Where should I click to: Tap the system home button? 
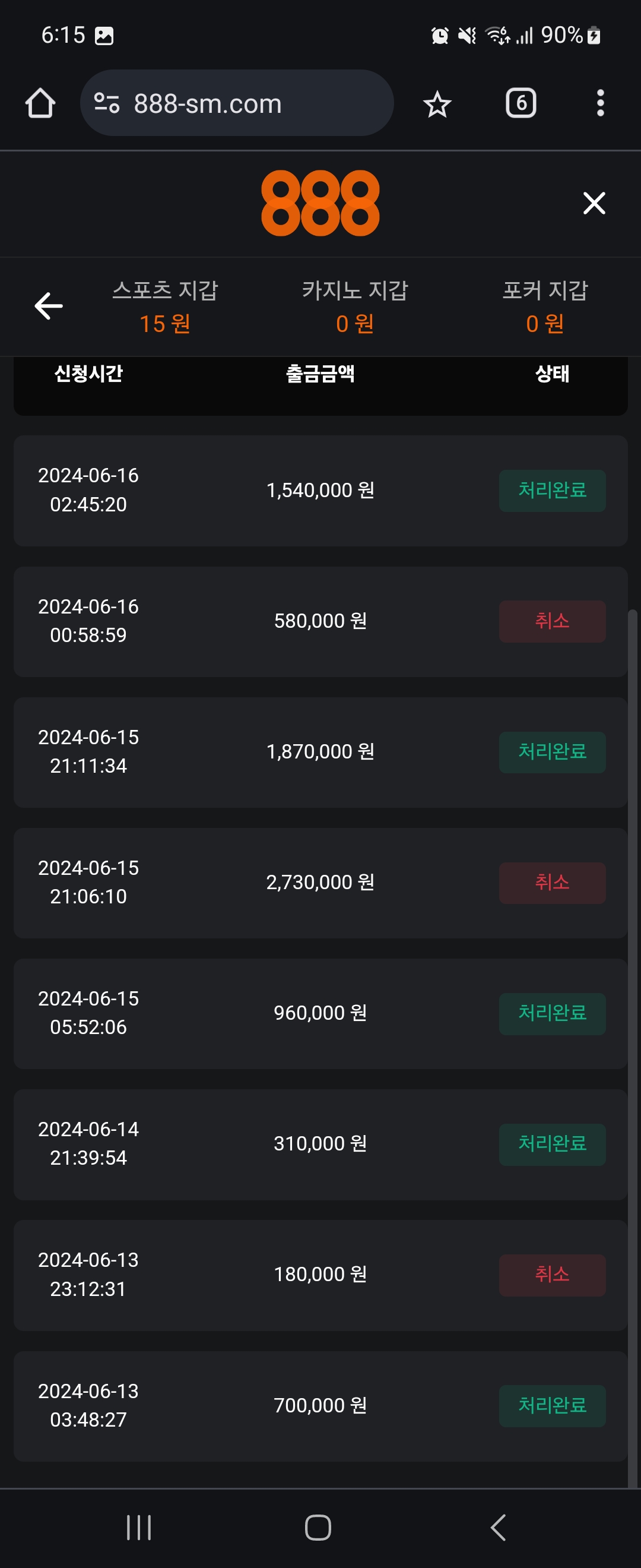click(318, 1527)
